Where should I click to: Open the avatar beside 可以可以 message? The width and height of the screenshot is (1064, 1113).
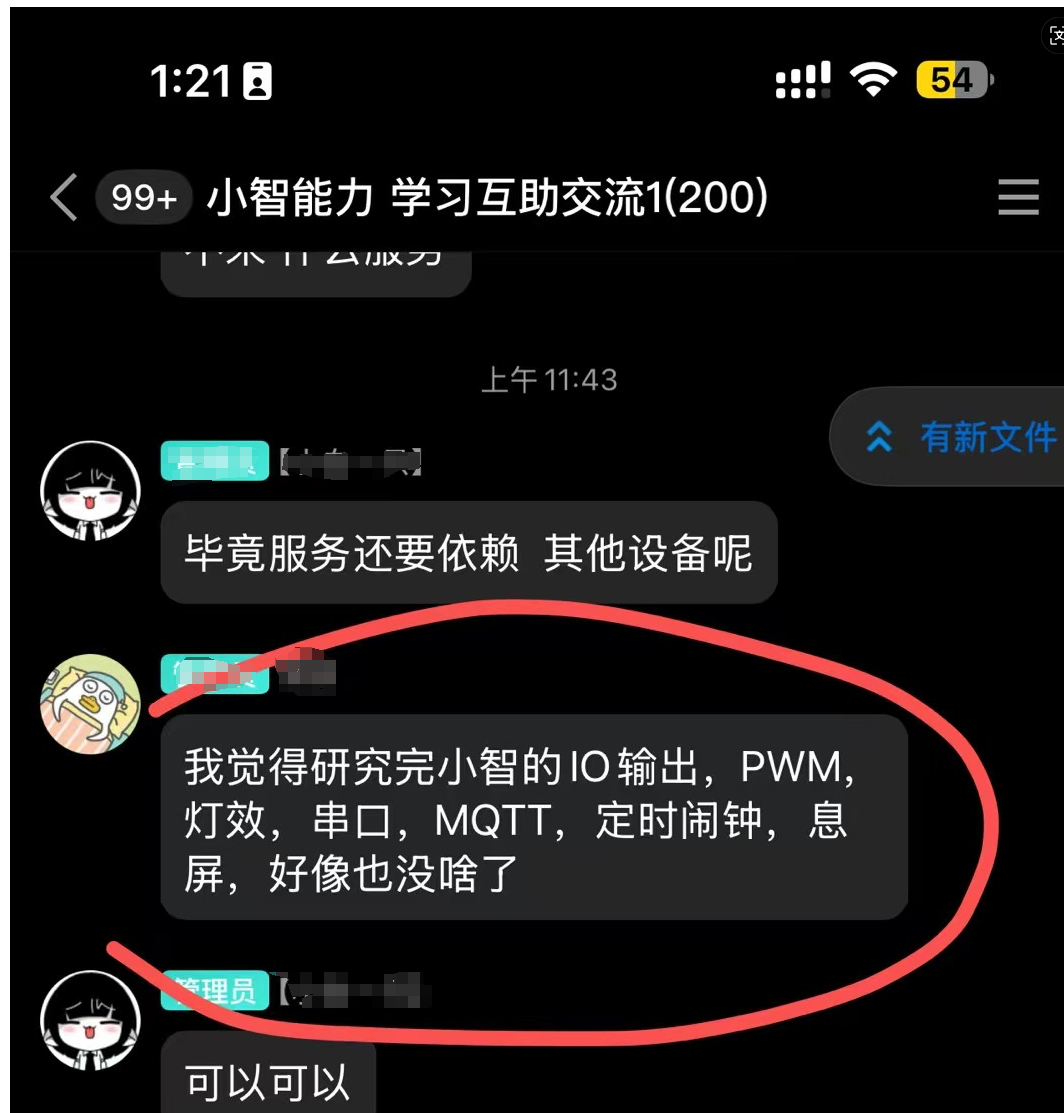pos(90,1020)
